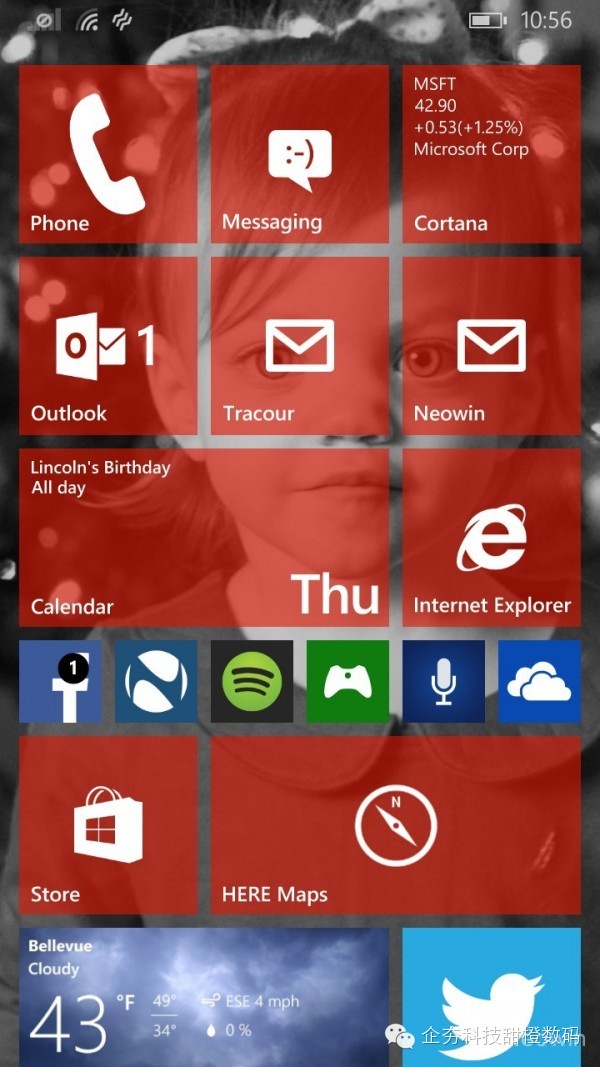
Task: Open the Bellevue weather tile
Action: [x=203, y=996]
